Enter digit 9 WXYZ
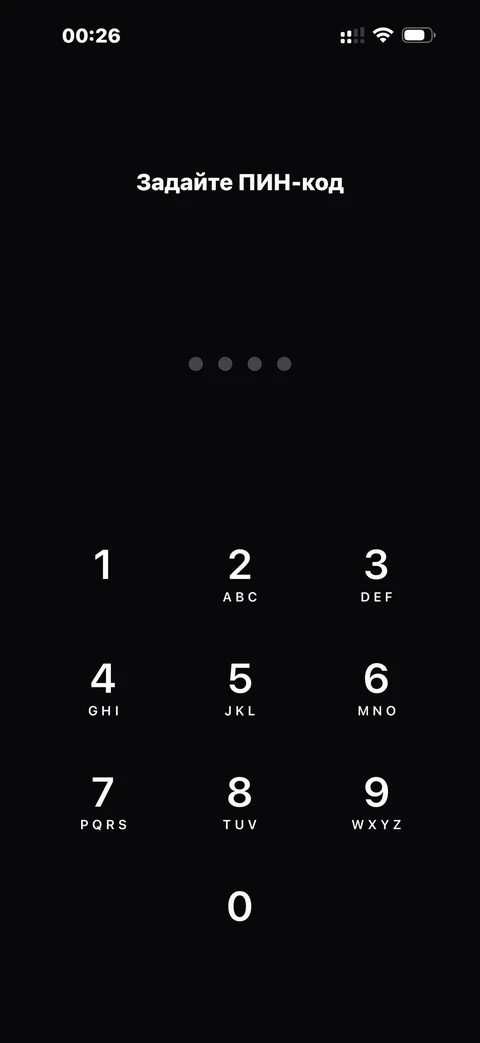The image size is (480, 1043). pyautogui.click(x=376, y=803)
